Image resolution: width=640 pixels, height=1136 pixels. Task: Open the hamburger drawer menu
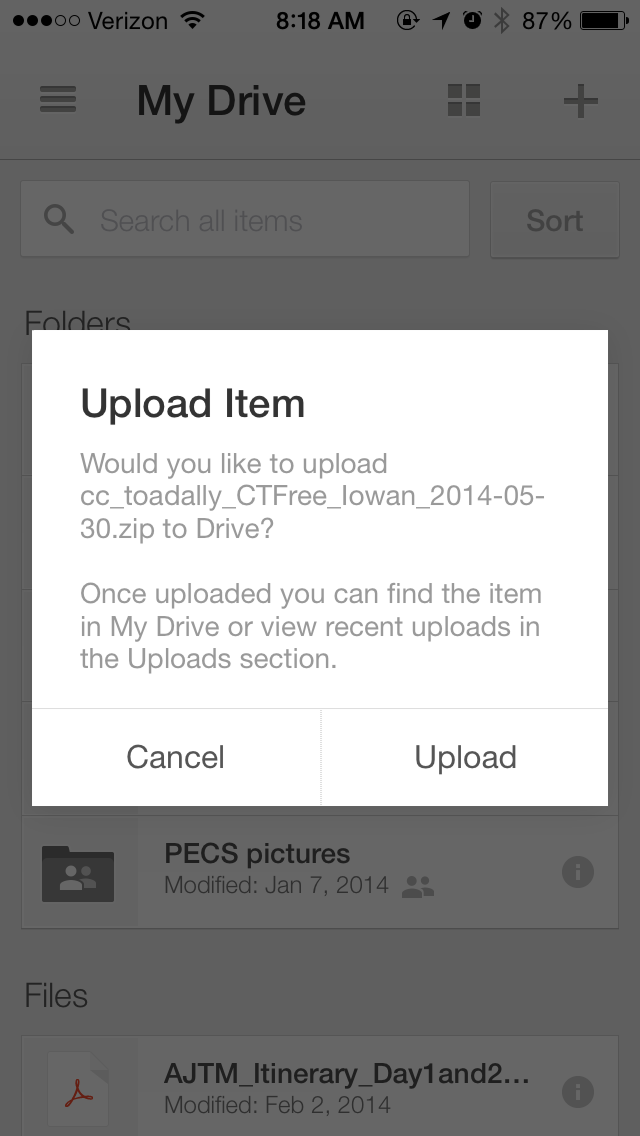coord(58,99)
